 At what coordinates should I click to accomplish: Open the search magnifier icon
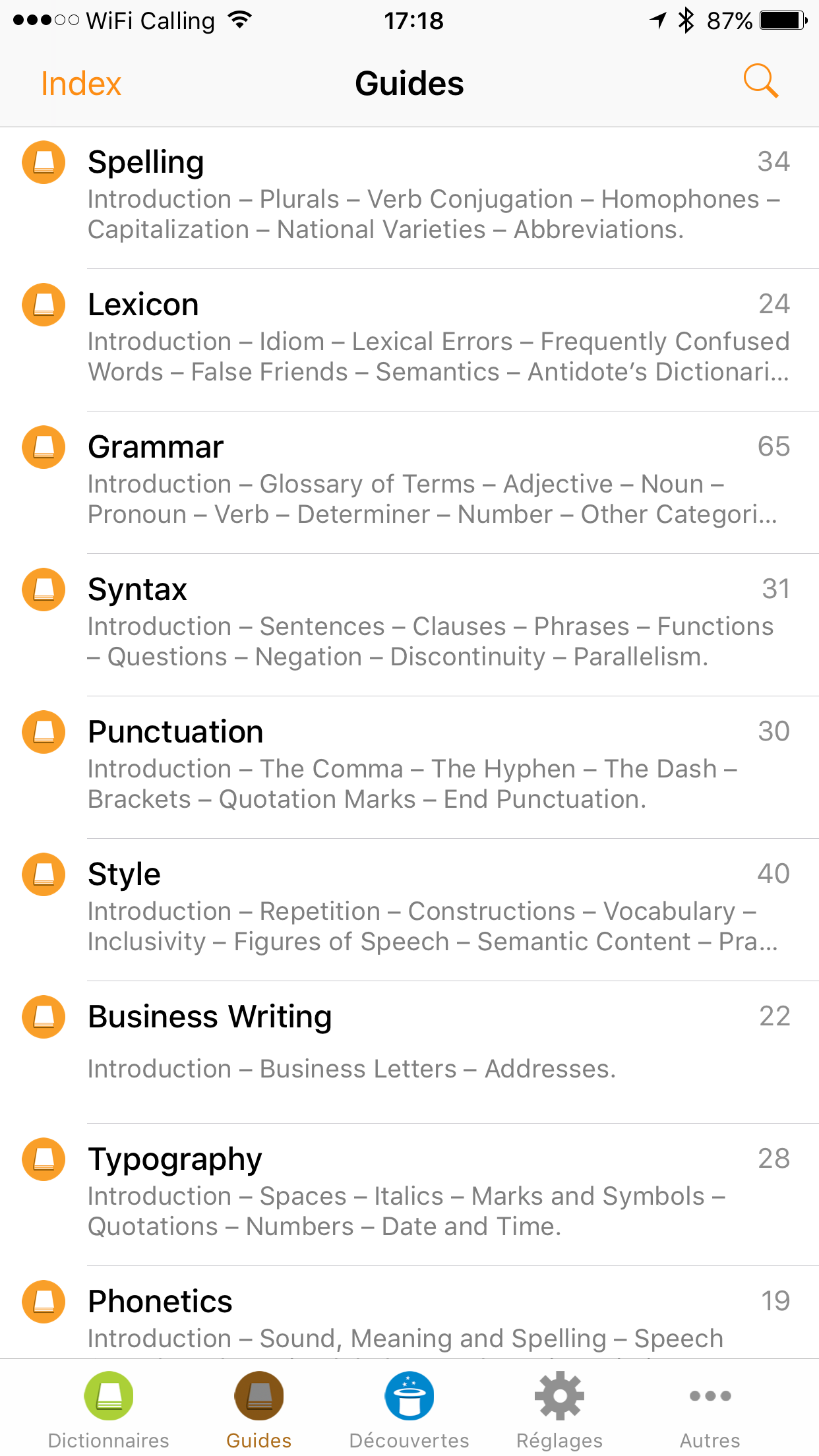click(x=760, y=82)
